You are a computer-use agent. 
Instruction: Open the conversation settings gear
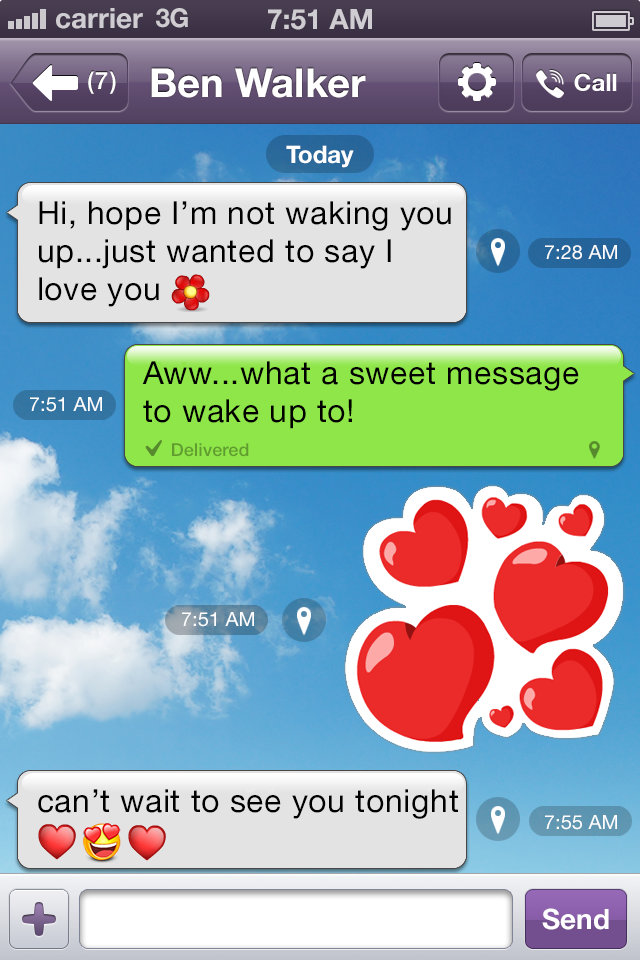pyautogui.click(x=477, y=83)
